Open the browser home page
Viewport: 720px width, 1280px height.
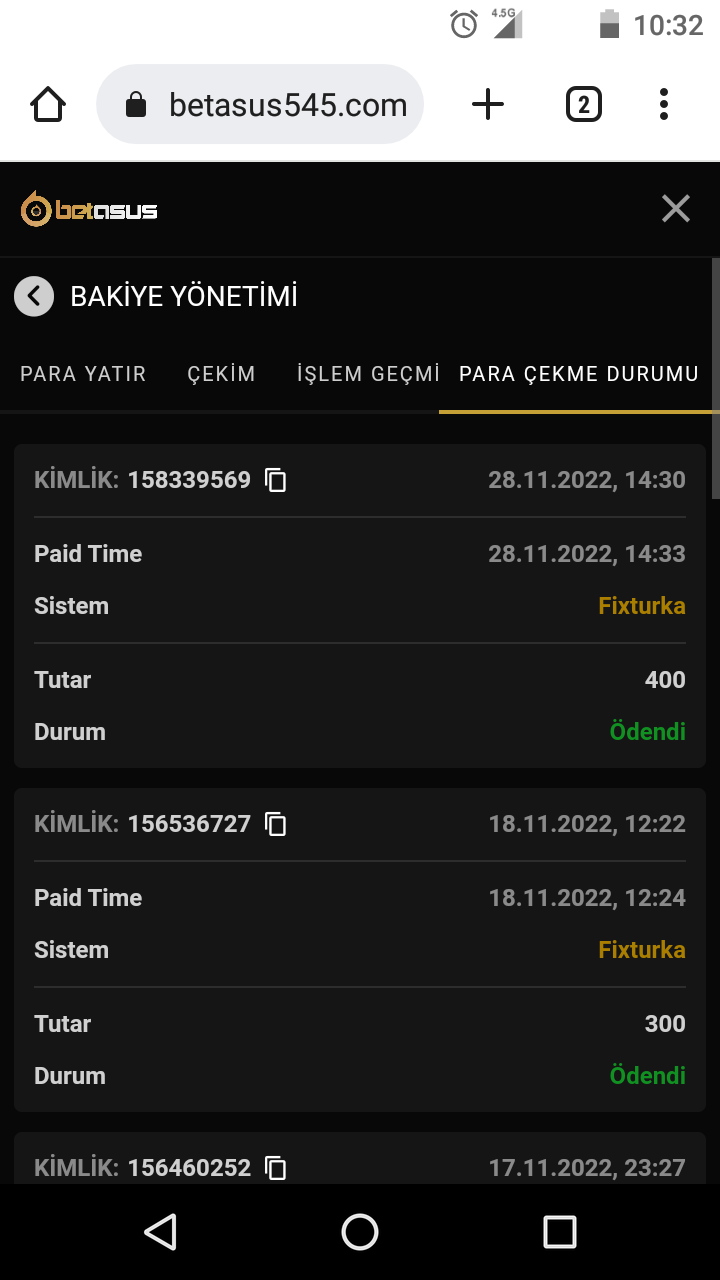coord(48,104)
